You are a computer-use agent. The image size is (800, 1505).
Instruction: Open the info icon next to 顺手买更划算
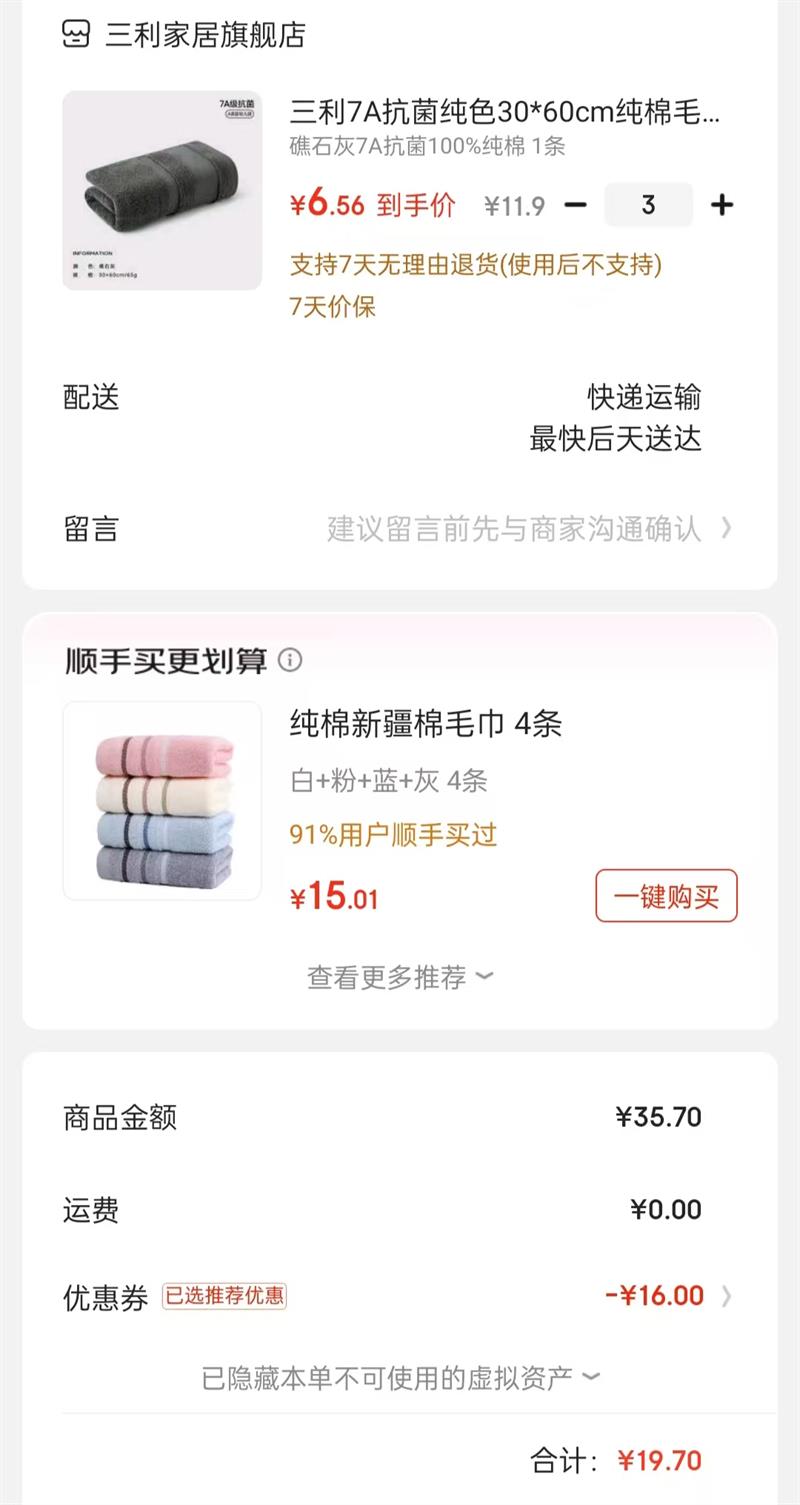(x=290, y=661)
